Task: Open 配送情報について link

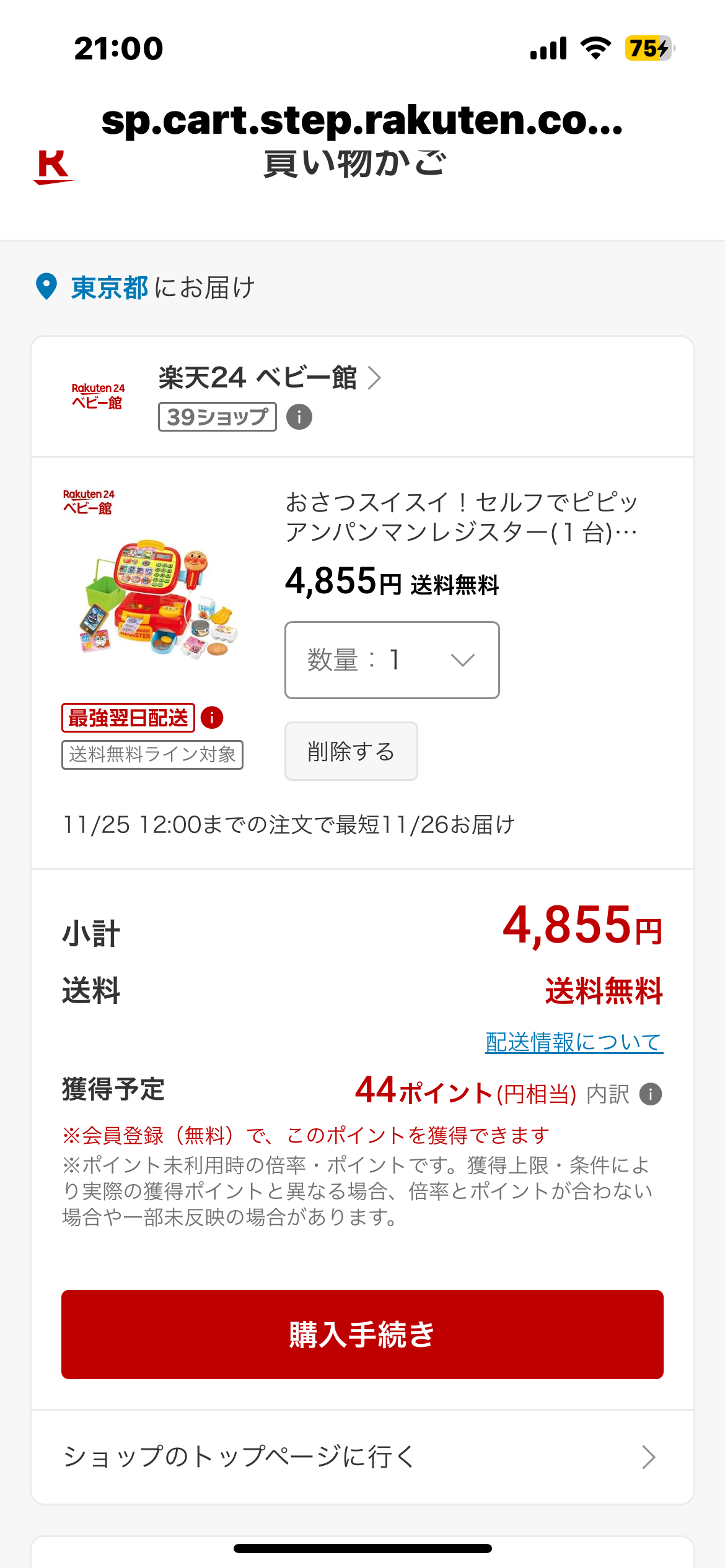Action: coord(574,1042)
